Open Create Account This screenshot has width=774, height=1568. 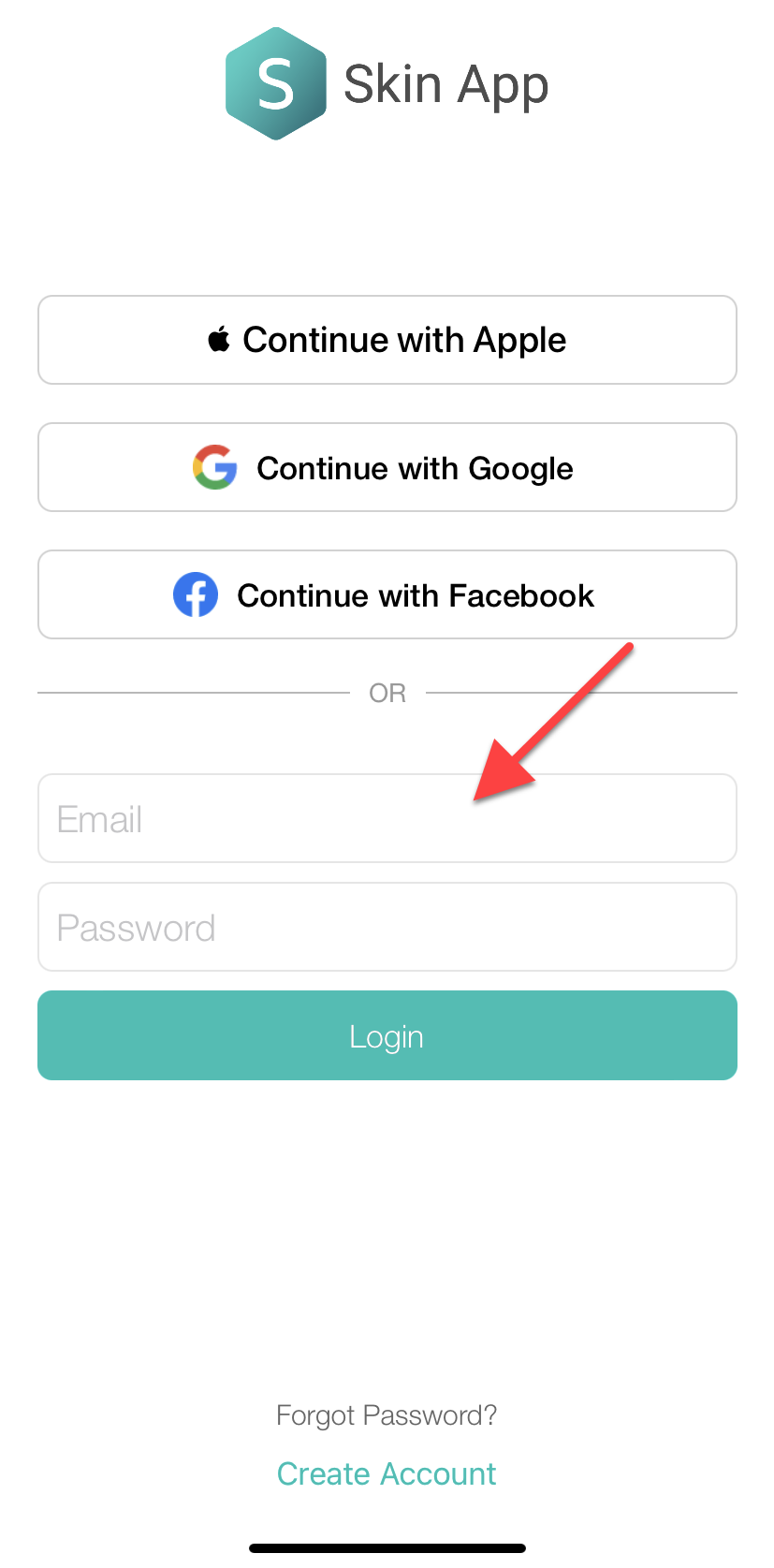[387, 1473]
